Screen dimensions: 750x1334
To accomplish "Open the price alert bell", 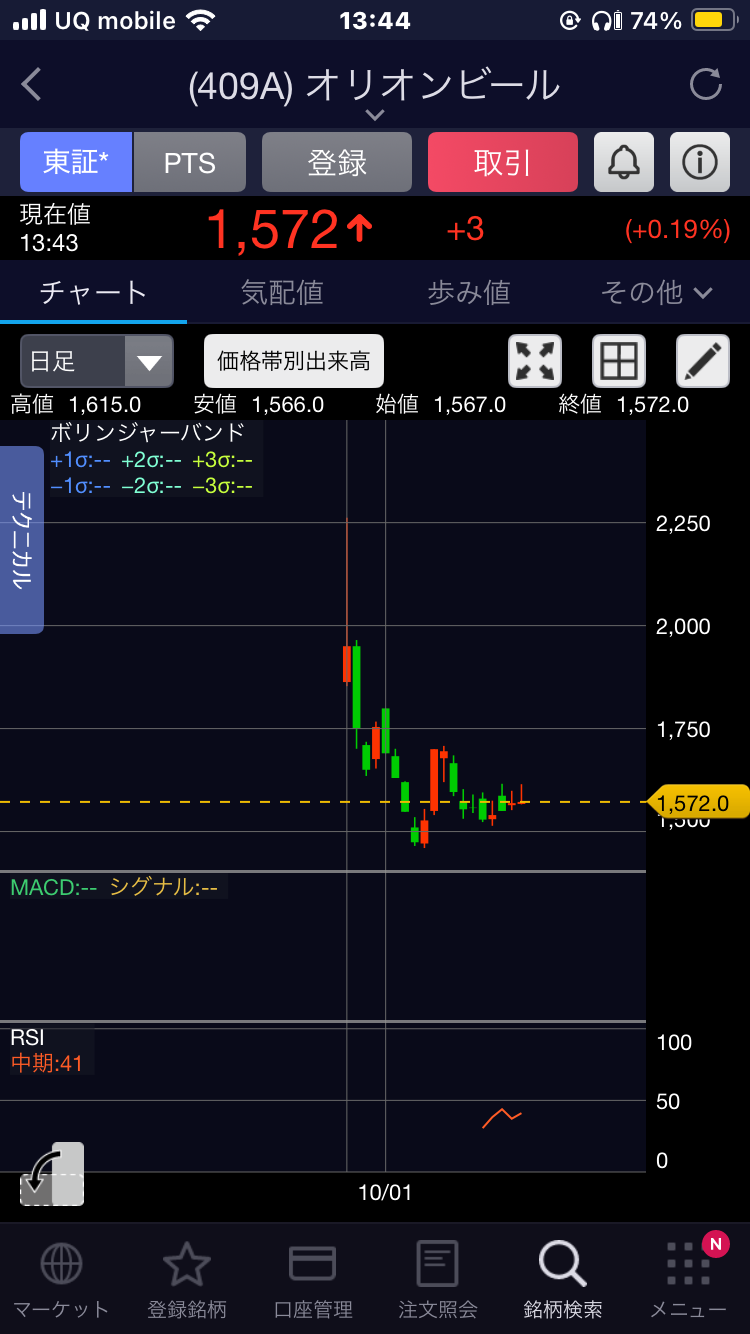I will 624,162.
